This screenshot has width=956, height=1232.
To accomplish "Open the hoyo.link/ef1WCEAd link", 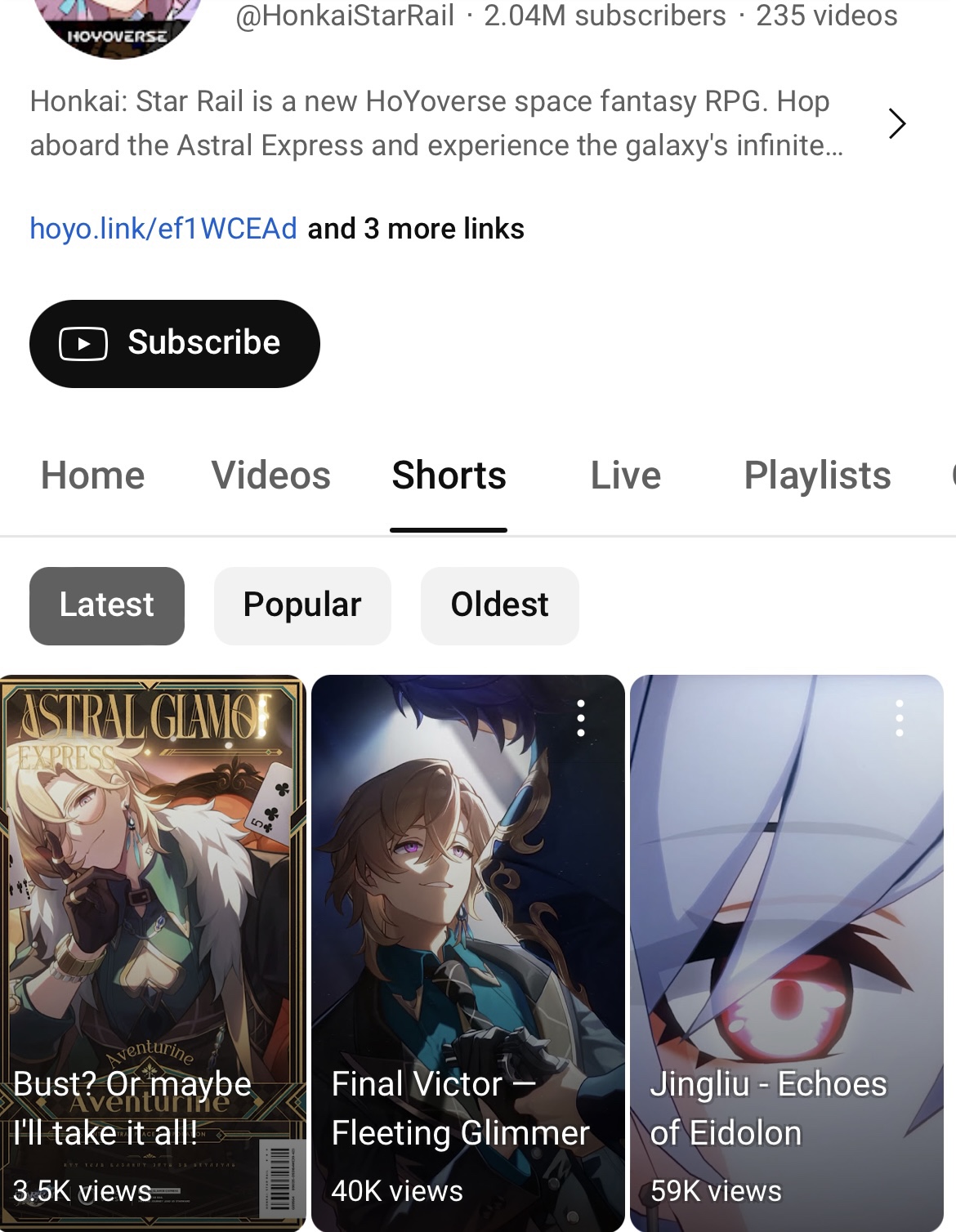I will (x=163, y=229).
